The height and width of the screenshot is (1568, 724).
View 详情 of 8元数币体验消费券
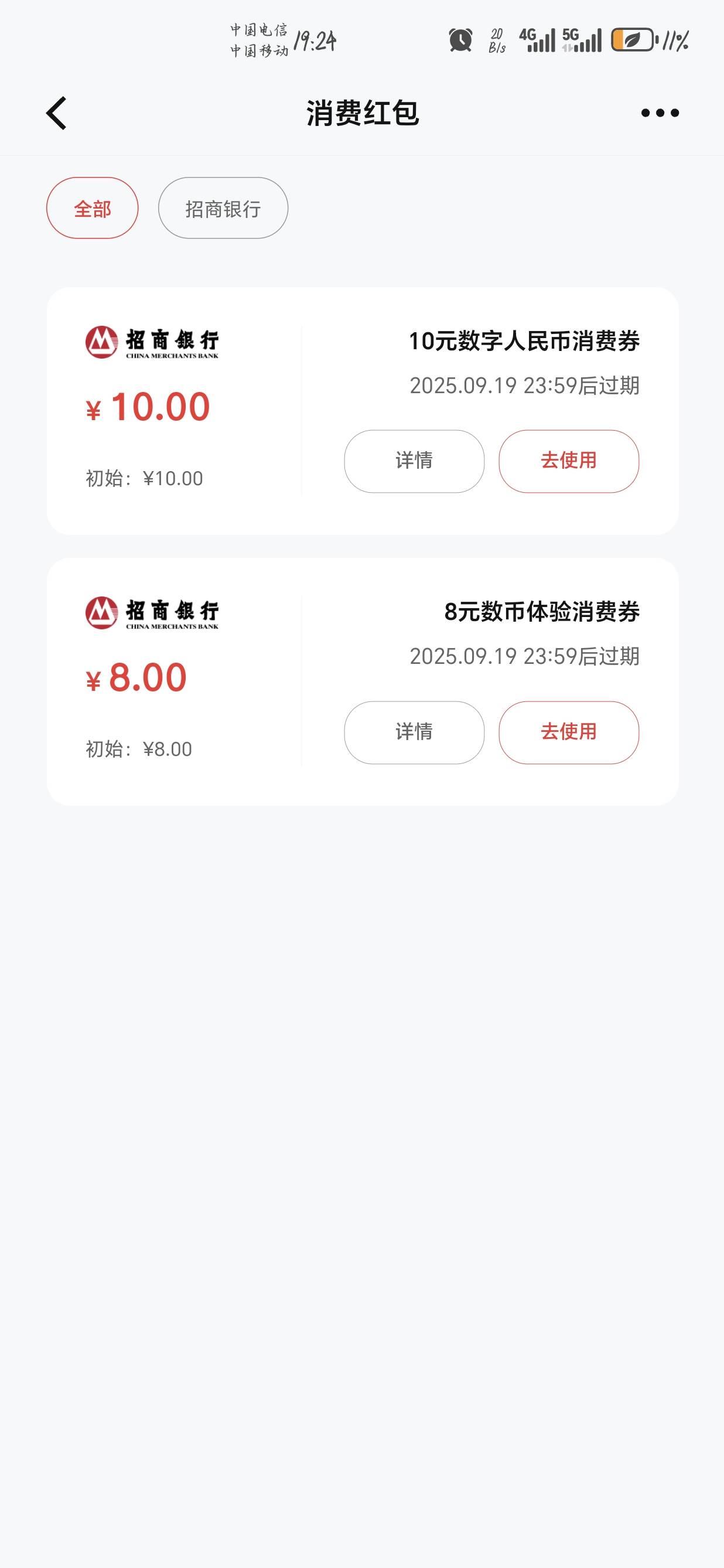[x=414, y=732]
